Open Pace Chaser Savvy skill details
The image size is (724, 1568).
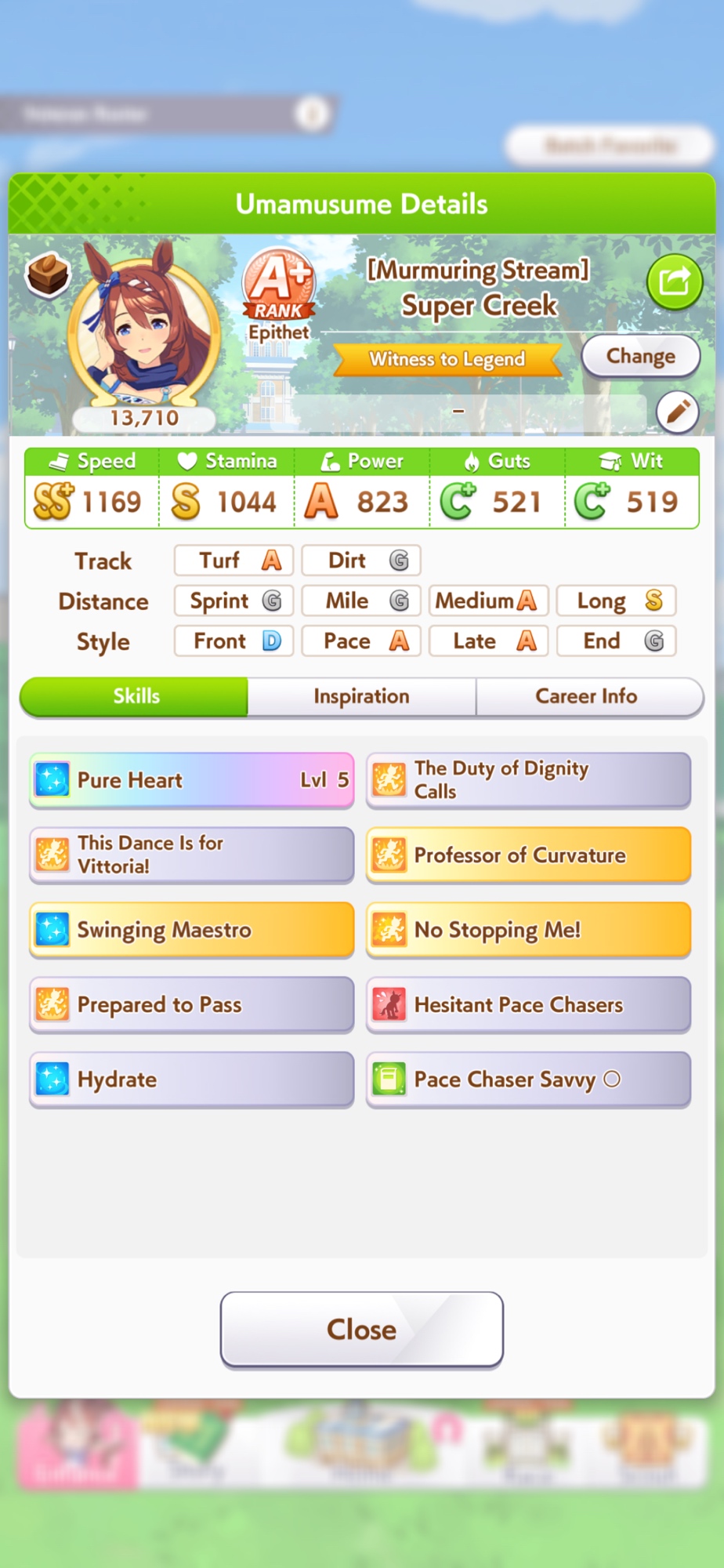528,1080
